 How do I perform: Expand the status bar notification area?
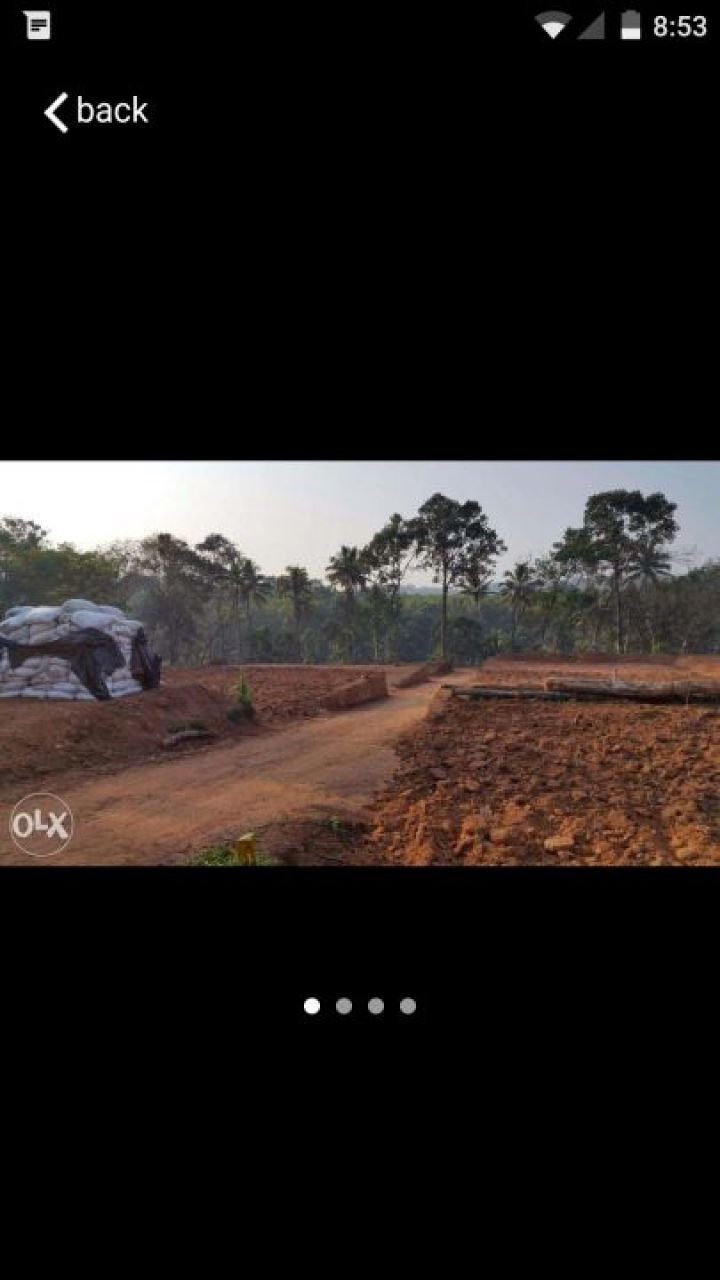point(360,25)
